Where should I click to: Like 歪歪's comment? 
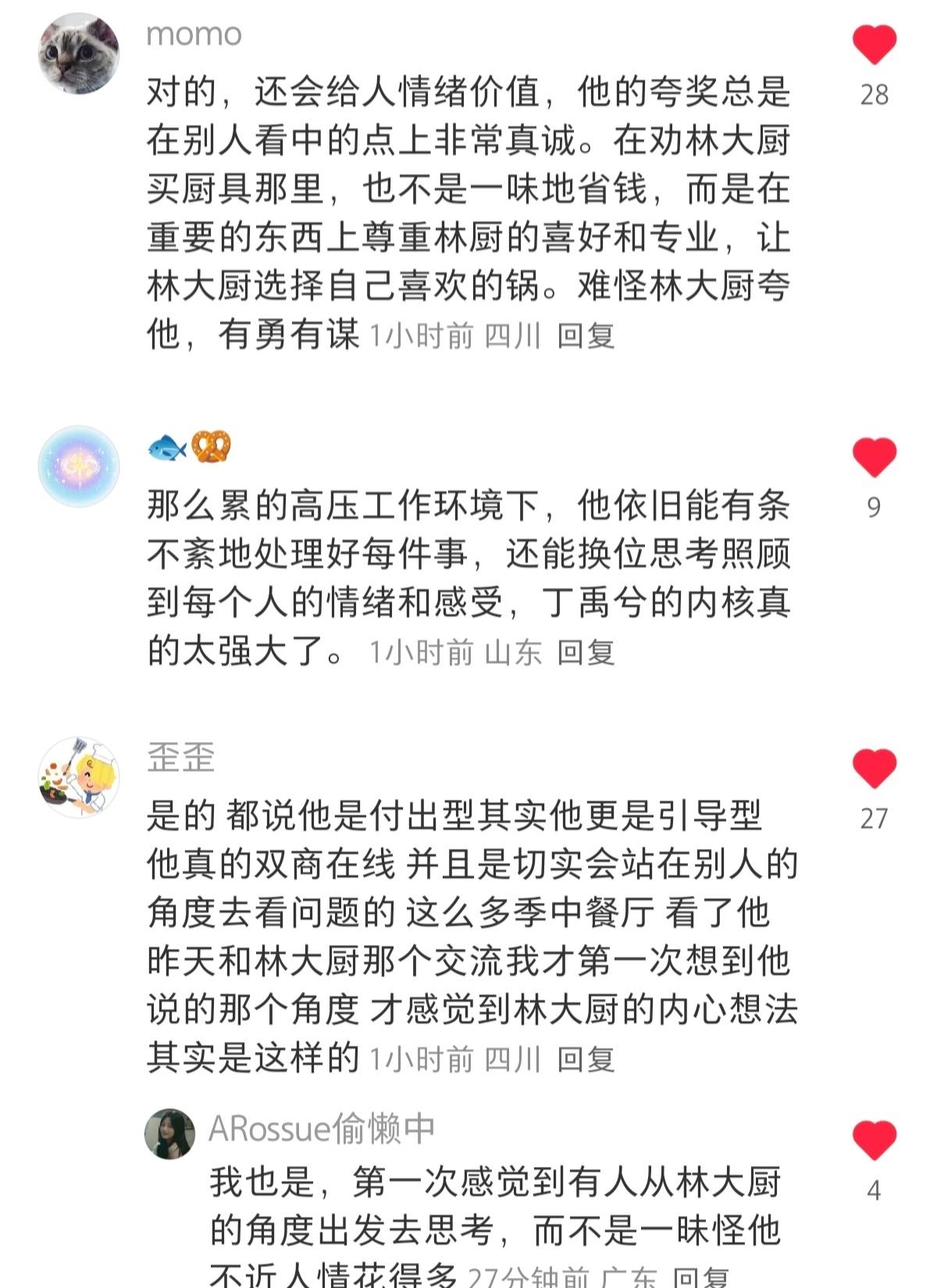[874, 769]
